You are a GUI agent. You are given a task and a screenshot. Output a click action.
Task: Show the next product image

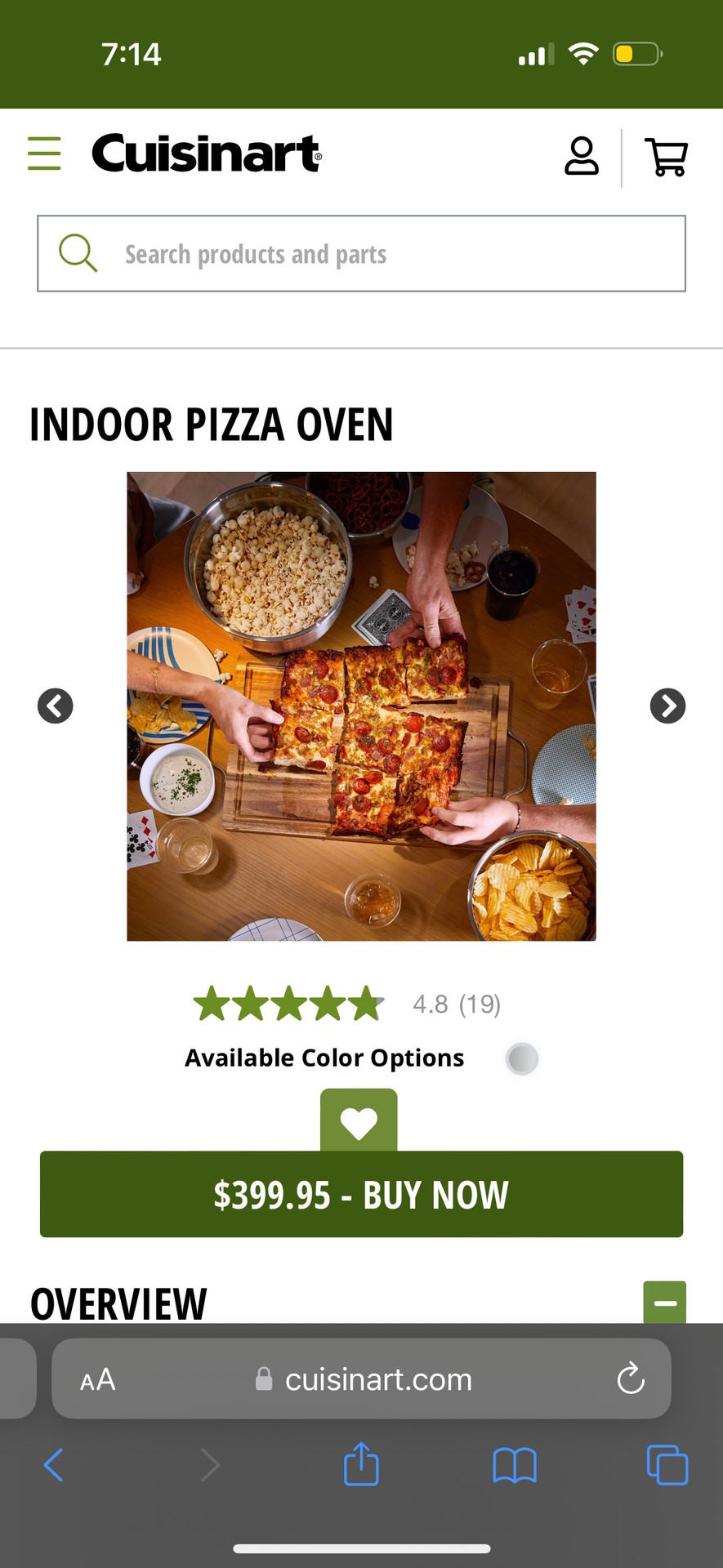[667, 706]
